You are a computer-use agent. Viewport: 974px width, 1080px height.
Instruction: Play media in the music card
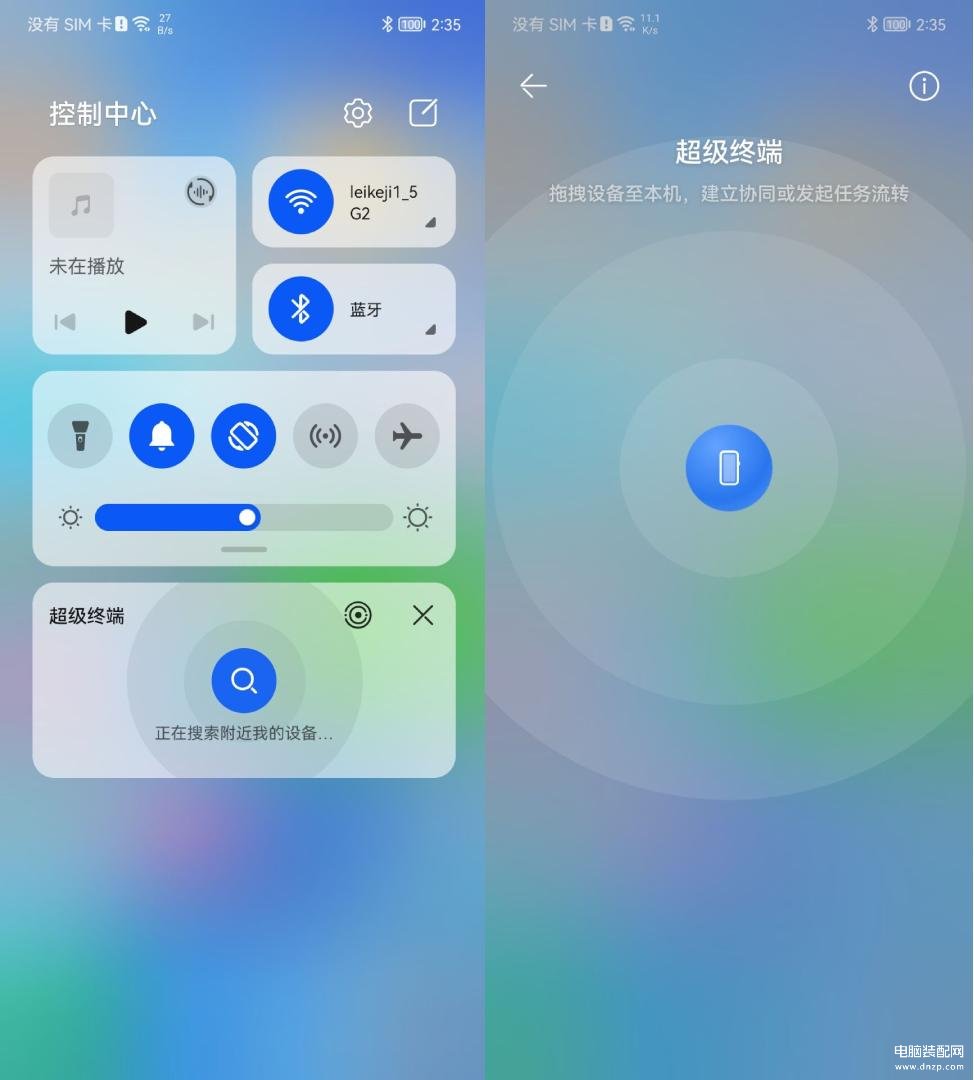coord(135,322)
